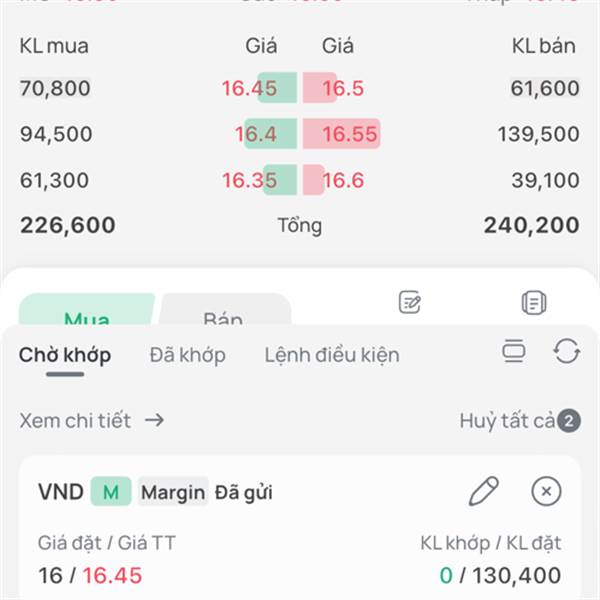Choose bid price 16.35

coord(250,180)
